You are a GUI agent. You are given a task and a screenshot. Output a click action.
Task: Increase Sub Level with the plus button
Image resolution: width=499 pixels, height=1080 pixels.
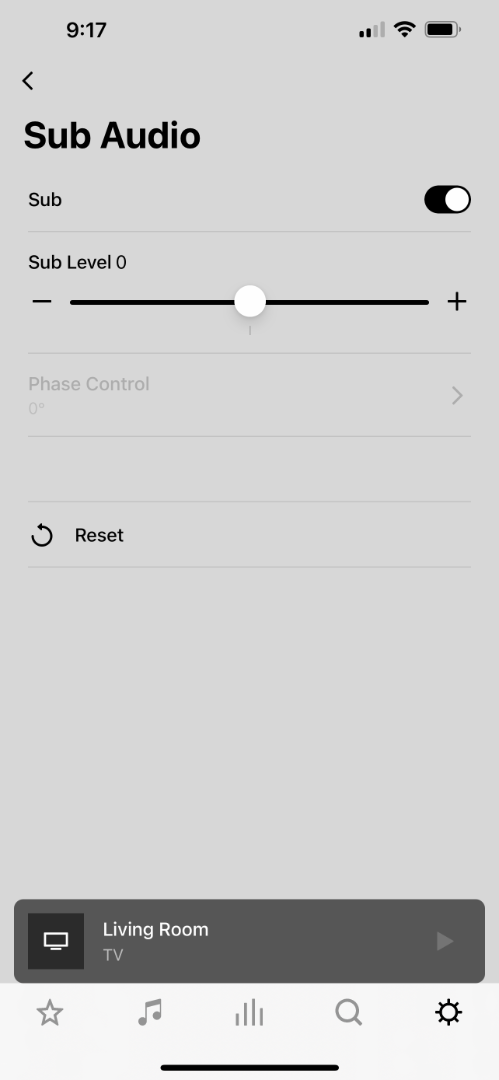point(457,302)
